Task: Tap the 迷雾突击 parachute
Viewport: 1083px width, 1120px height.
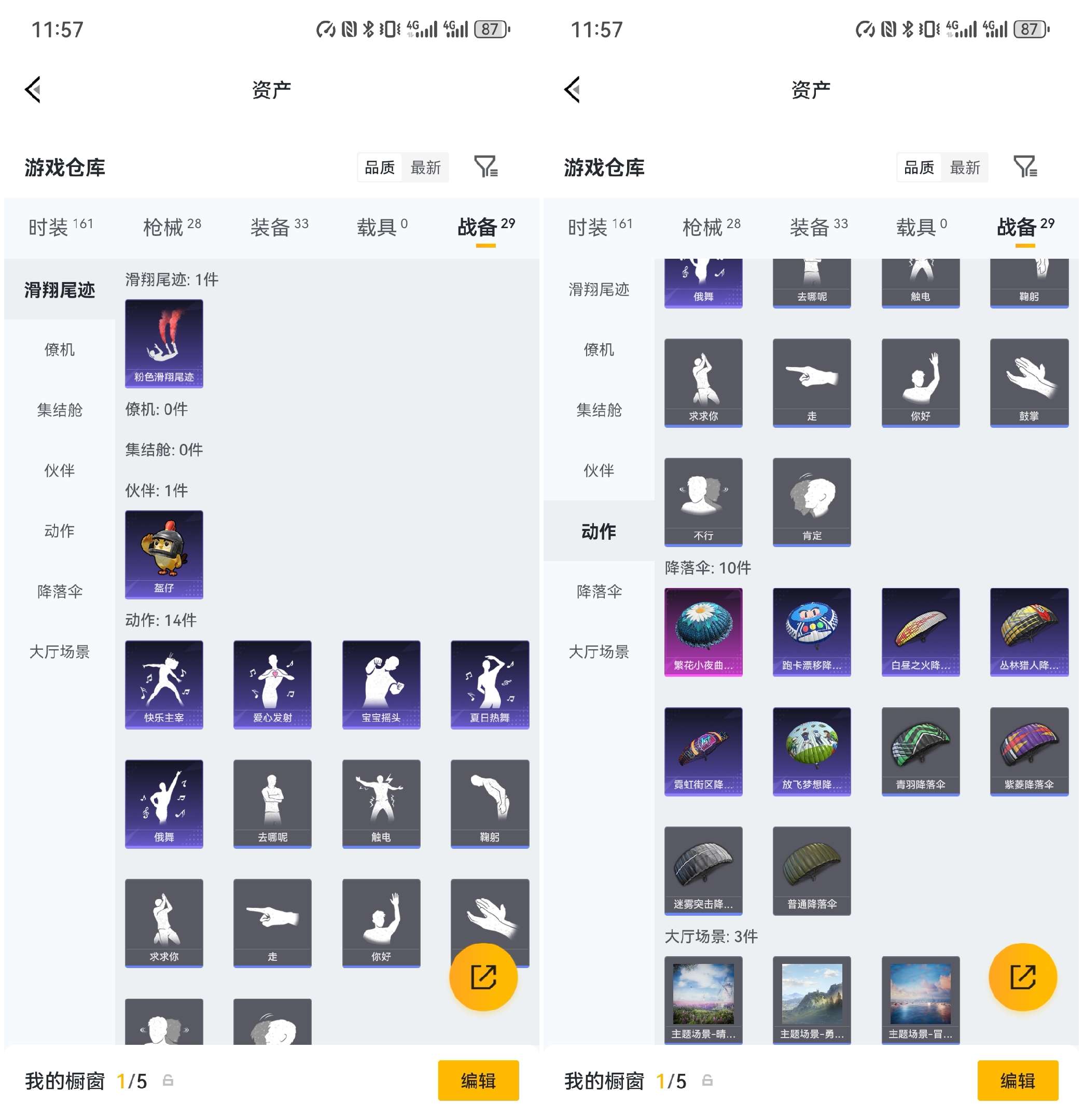Action: pyautogui.click(x=703, y=870)
